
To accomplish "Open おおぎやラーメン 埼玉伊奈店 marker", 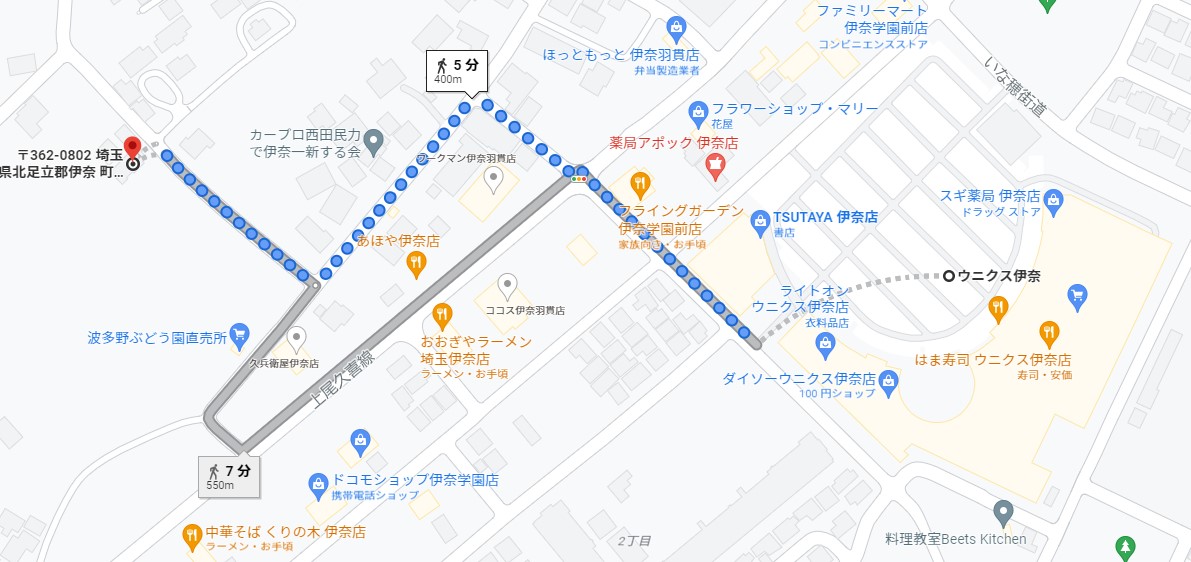I will pos(443,318).
